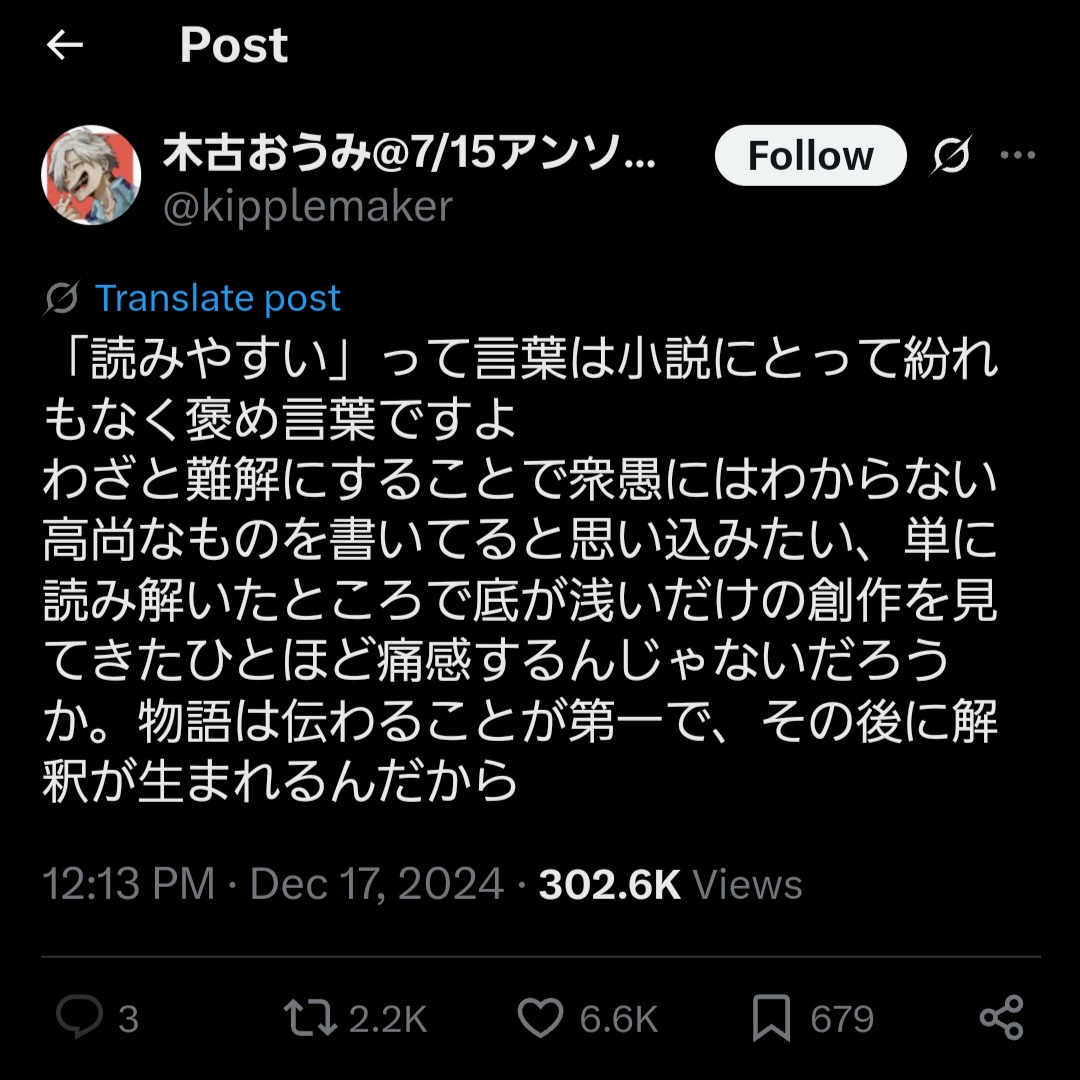Reply to this post via comment icon
This screenshot has width=1080, height=1080.
tap(80, 1018)
